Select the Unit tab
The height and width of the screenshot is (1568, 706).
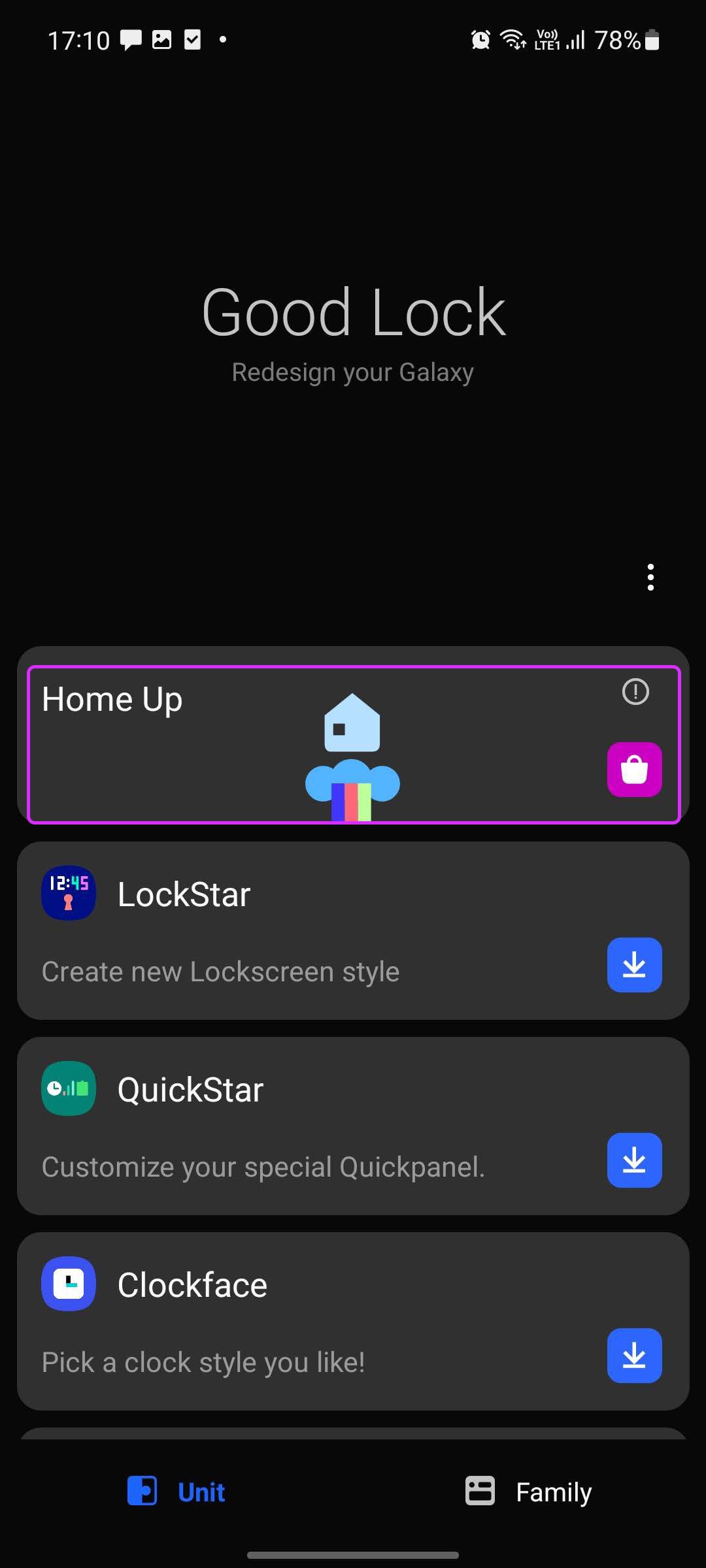pyautogui.click(x=176, y=1492)
